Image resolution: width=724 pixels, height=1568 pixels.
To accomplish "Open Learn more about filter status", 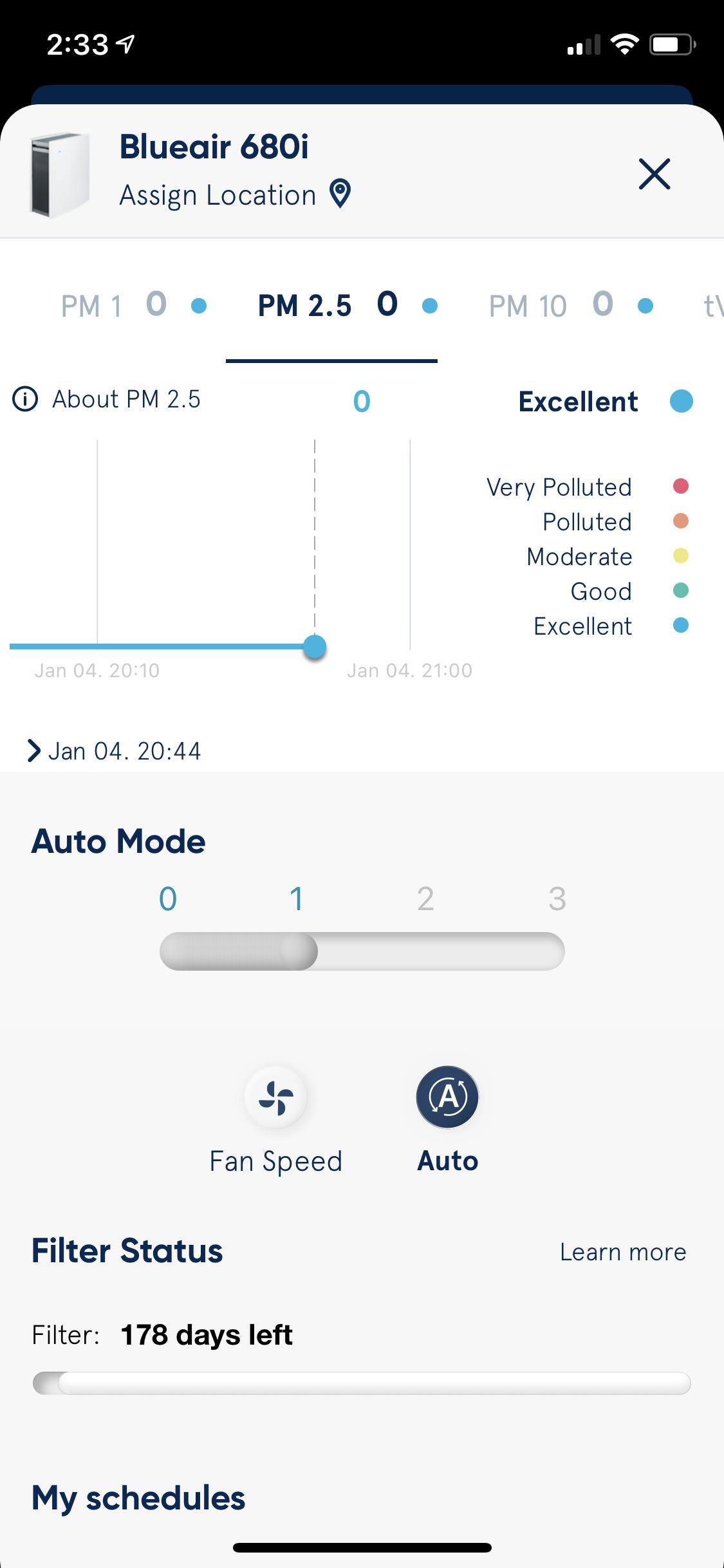I will click(622, 1251).
